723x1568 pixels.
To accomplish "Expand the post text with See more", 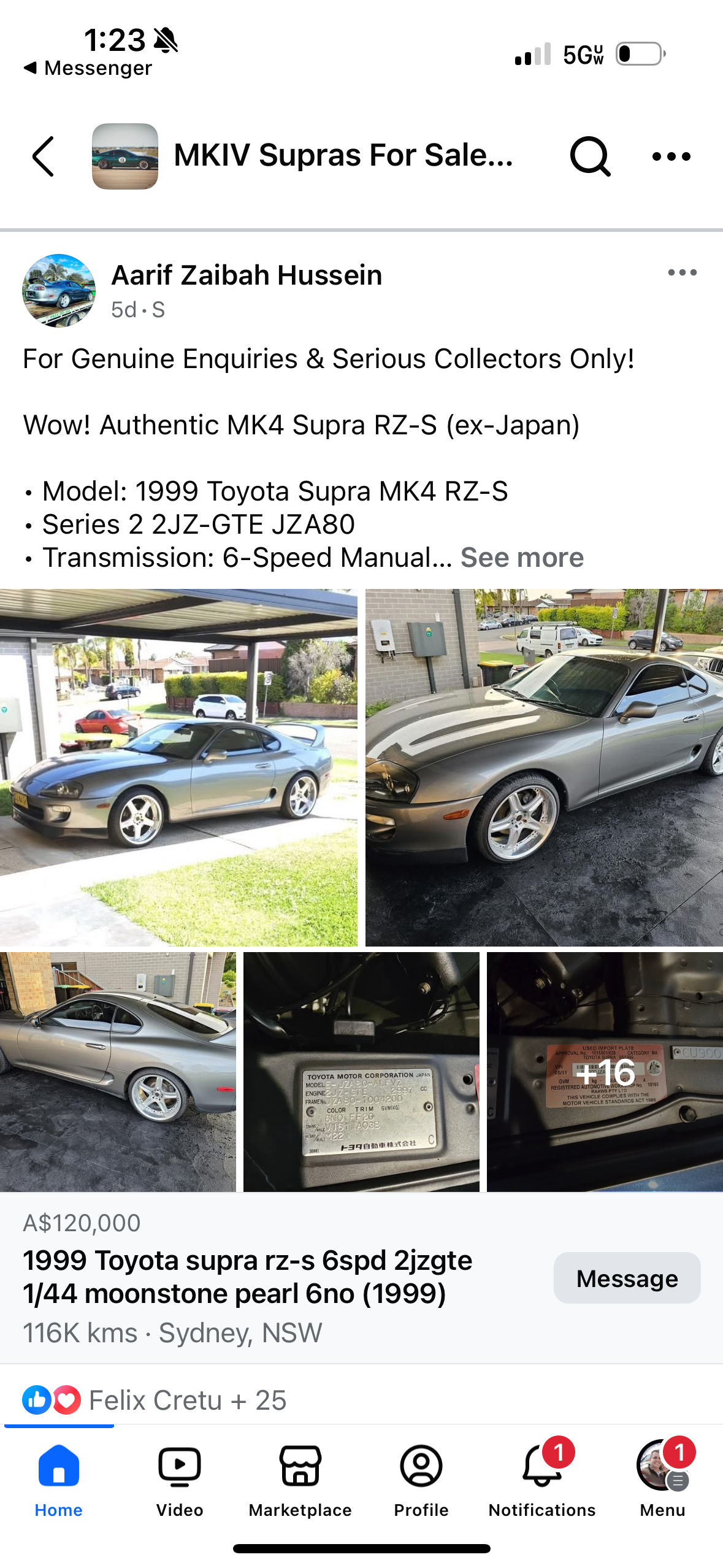I will click(522, 558).
